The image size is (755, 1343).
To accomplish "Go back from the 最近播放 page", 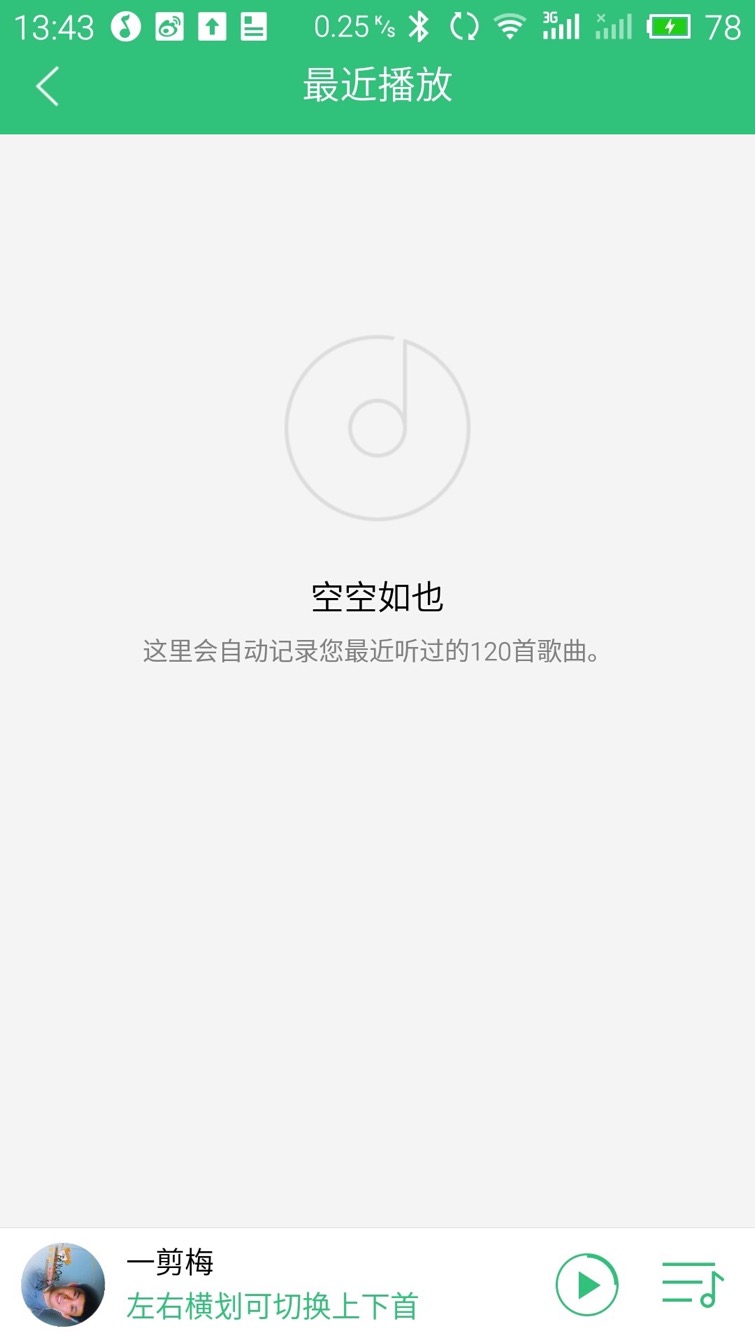I will point(47,86).
